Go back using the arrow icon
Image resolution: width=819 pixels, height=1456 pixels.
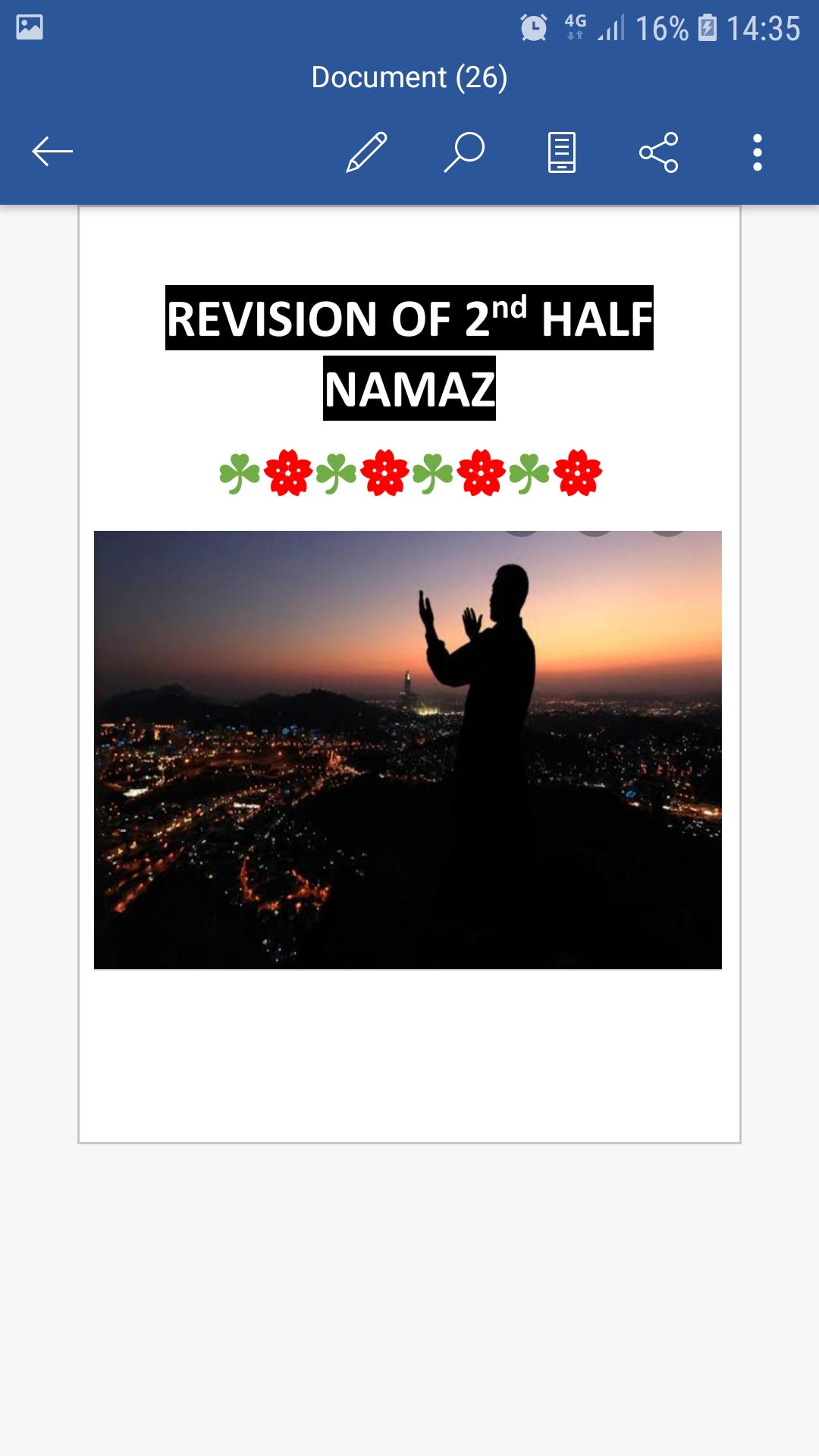(x=52, y=152)
